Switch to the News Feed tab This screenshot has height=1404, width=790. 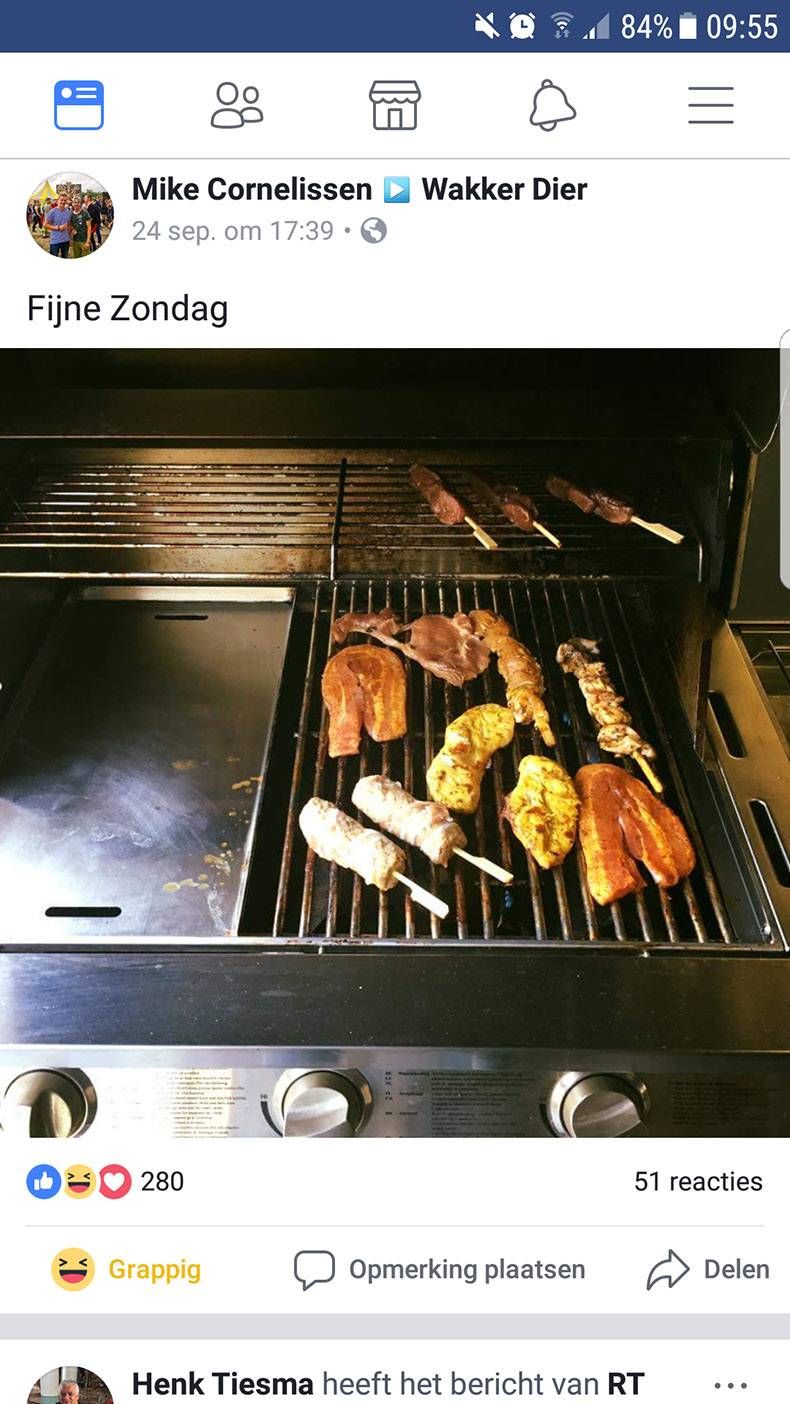click(x=79, y=105)
